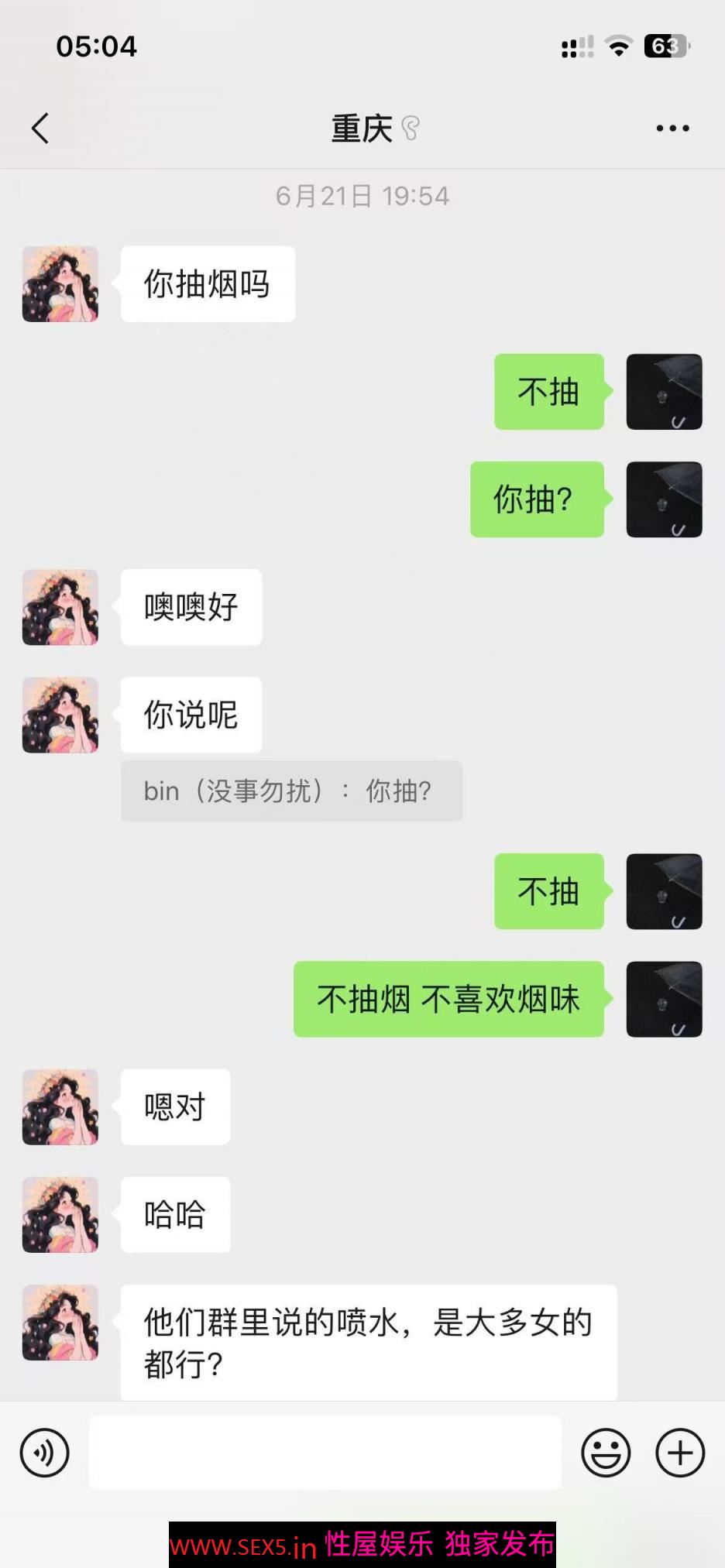The width and height of the screenshot is (725, 1568).
Task: View profile from avatar beside 哈哈
Action: (60, 1215)
